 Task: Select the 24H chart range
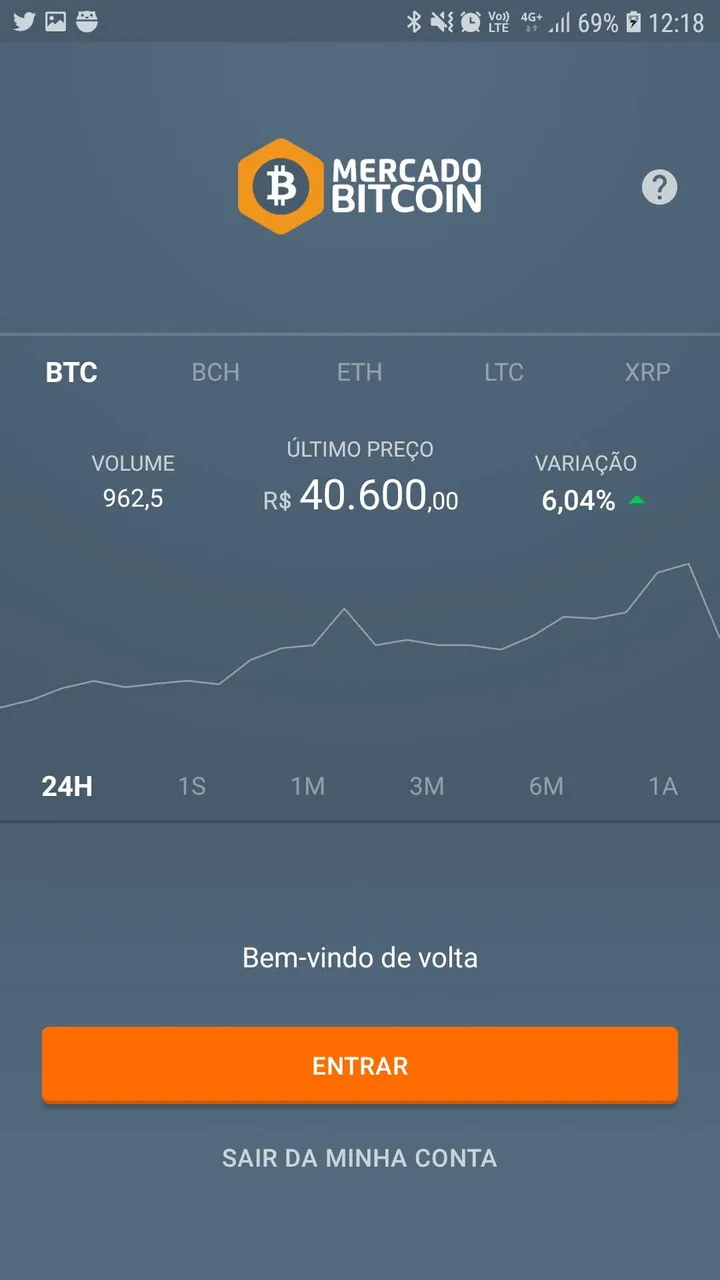67,787
